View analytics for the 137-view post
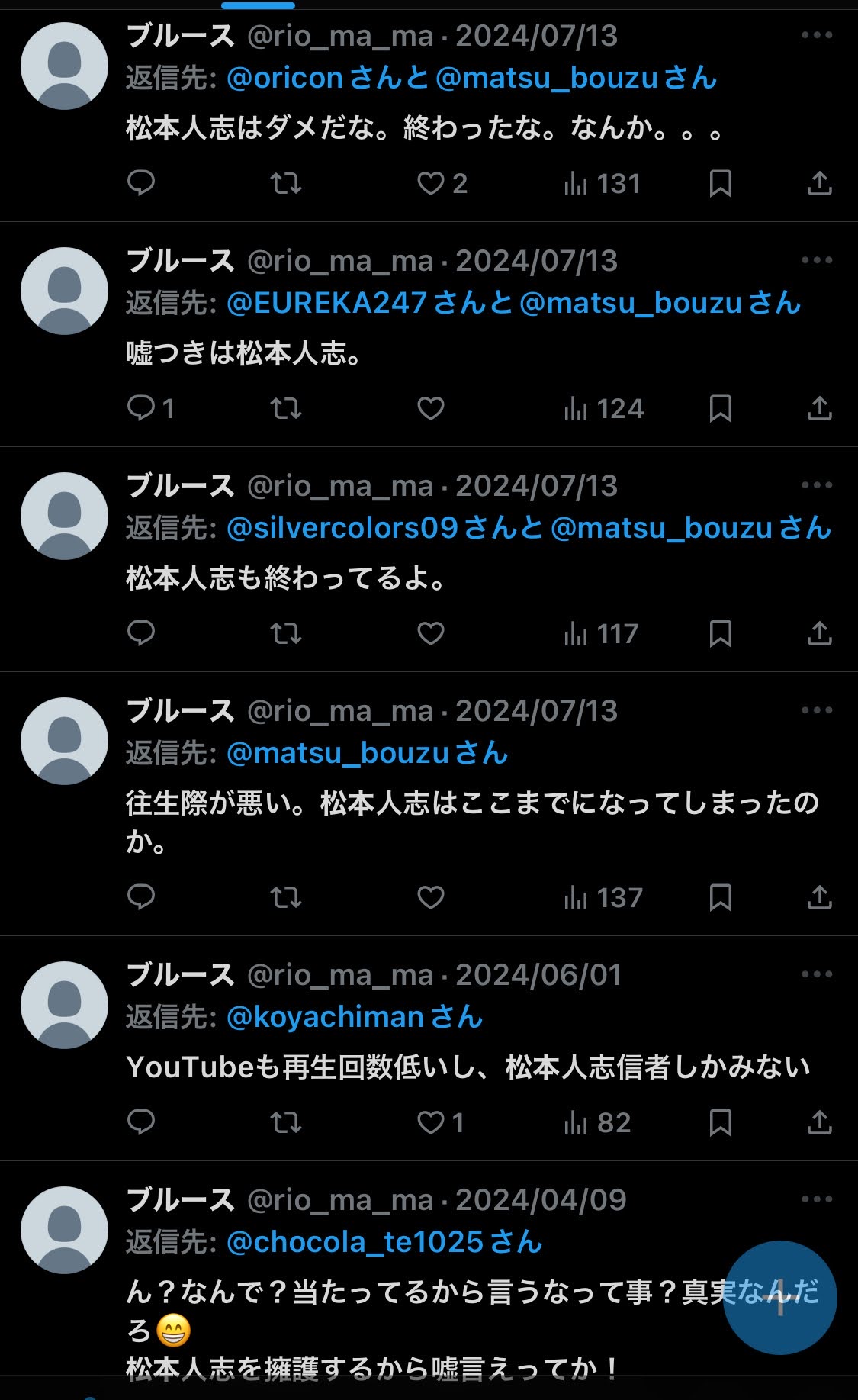The width and height of the screenshot is (858, 1400). [x=603, y=898]
